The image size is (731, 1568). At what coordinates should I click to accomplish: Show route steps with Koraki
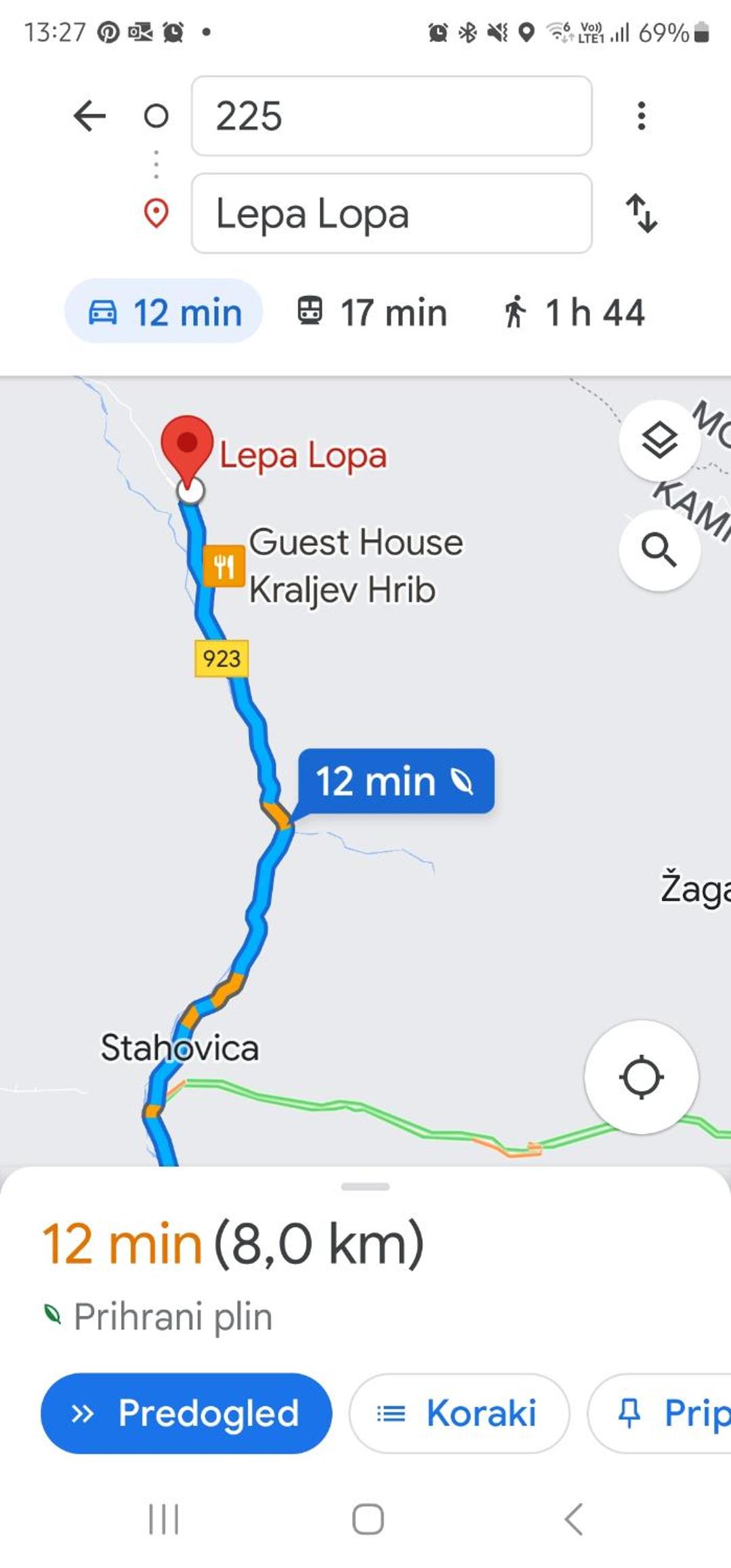(x=459, y=1413)
